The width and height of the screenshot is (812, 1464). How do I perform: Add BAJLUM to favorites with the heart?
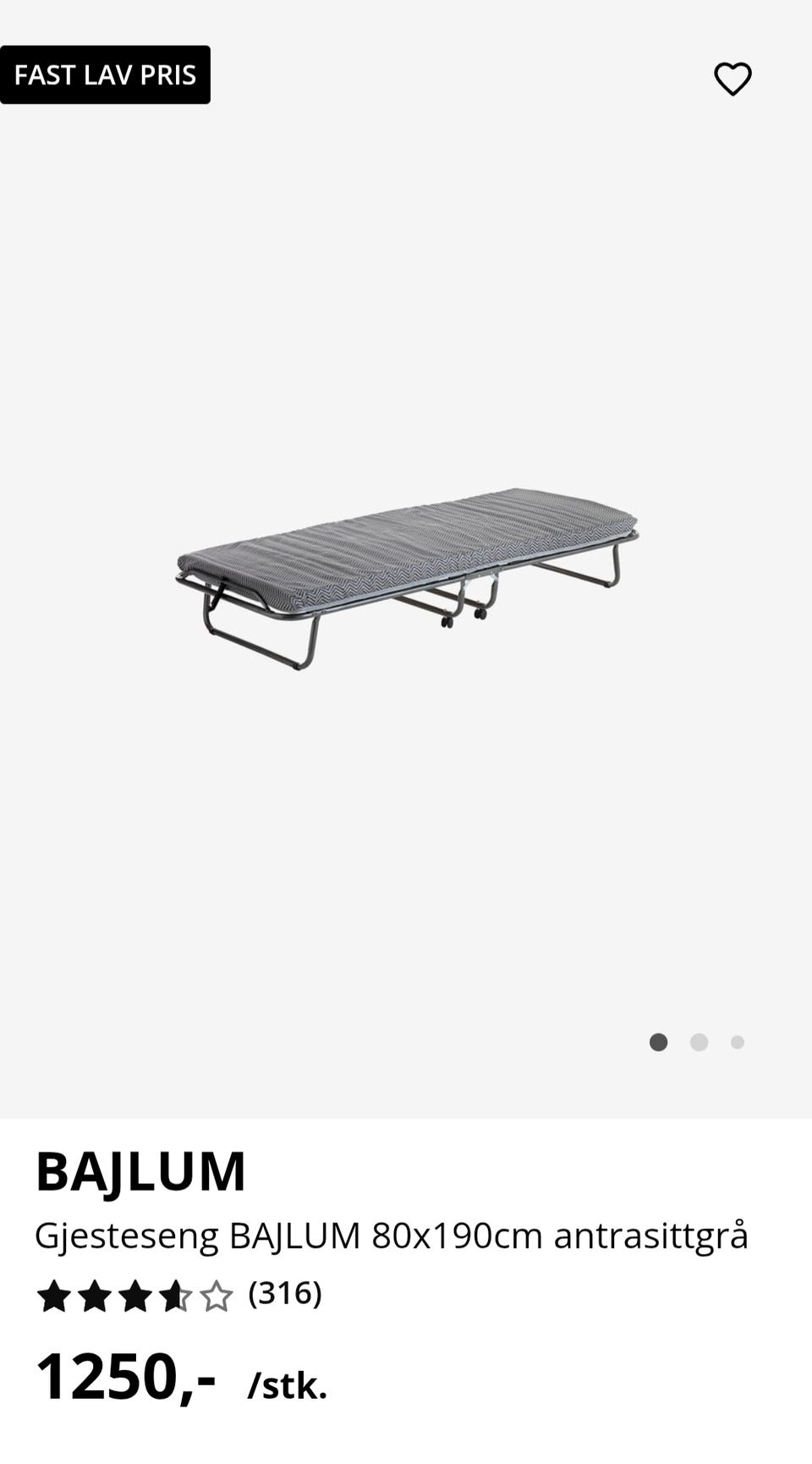[x=732, y=79]
